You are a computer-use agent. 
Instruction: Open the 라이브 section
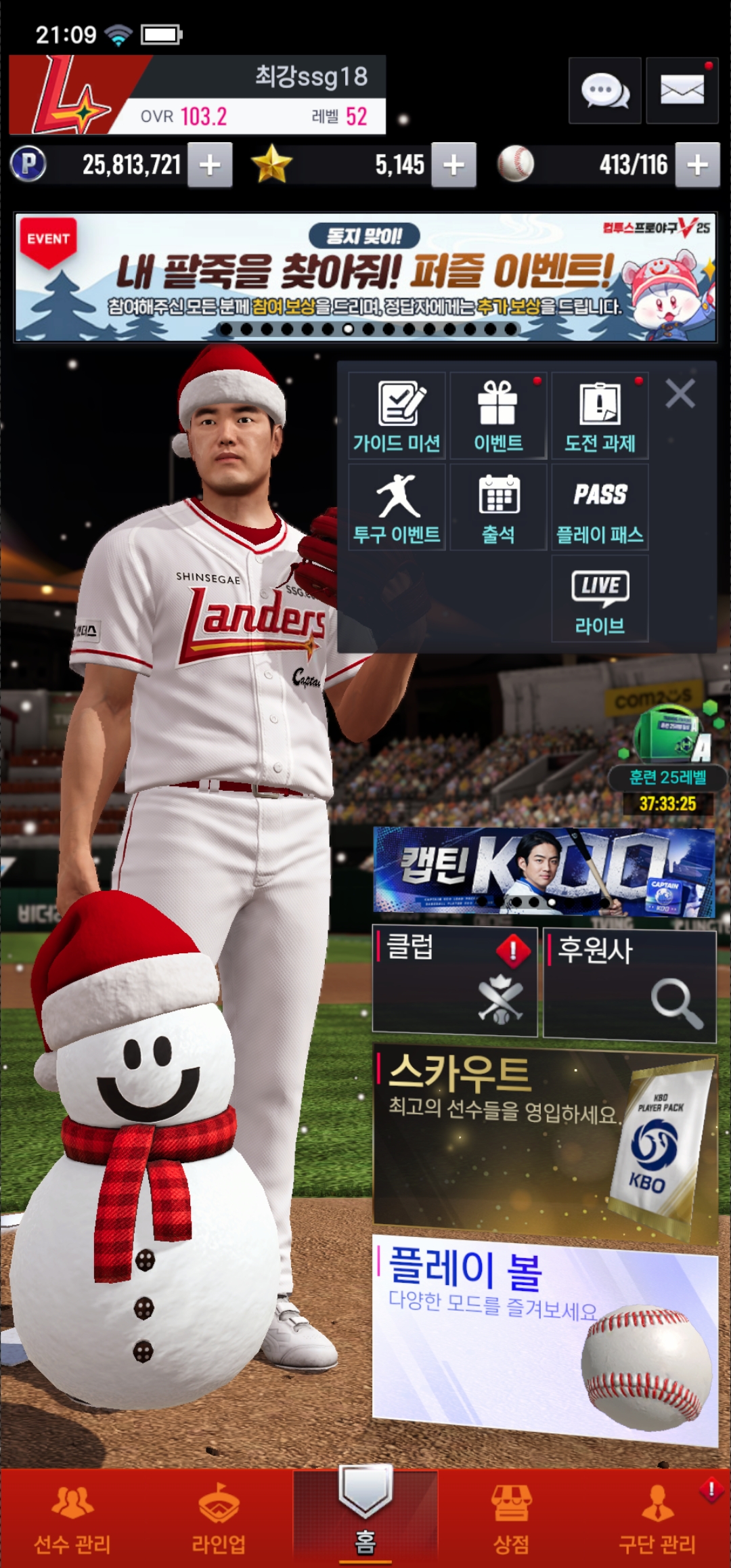pyautogui.click(x=600, y=598)
